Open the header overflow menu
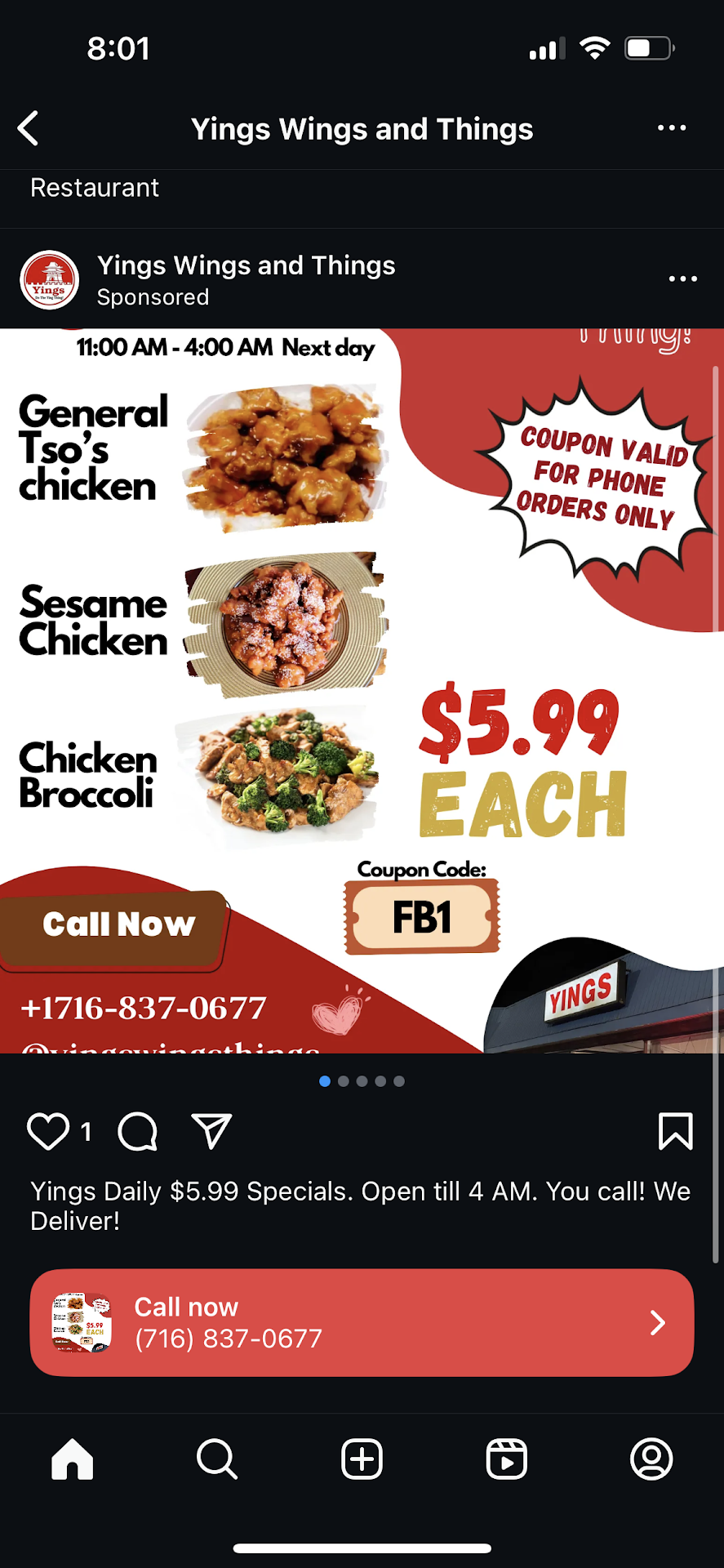 tap(671, 128)
